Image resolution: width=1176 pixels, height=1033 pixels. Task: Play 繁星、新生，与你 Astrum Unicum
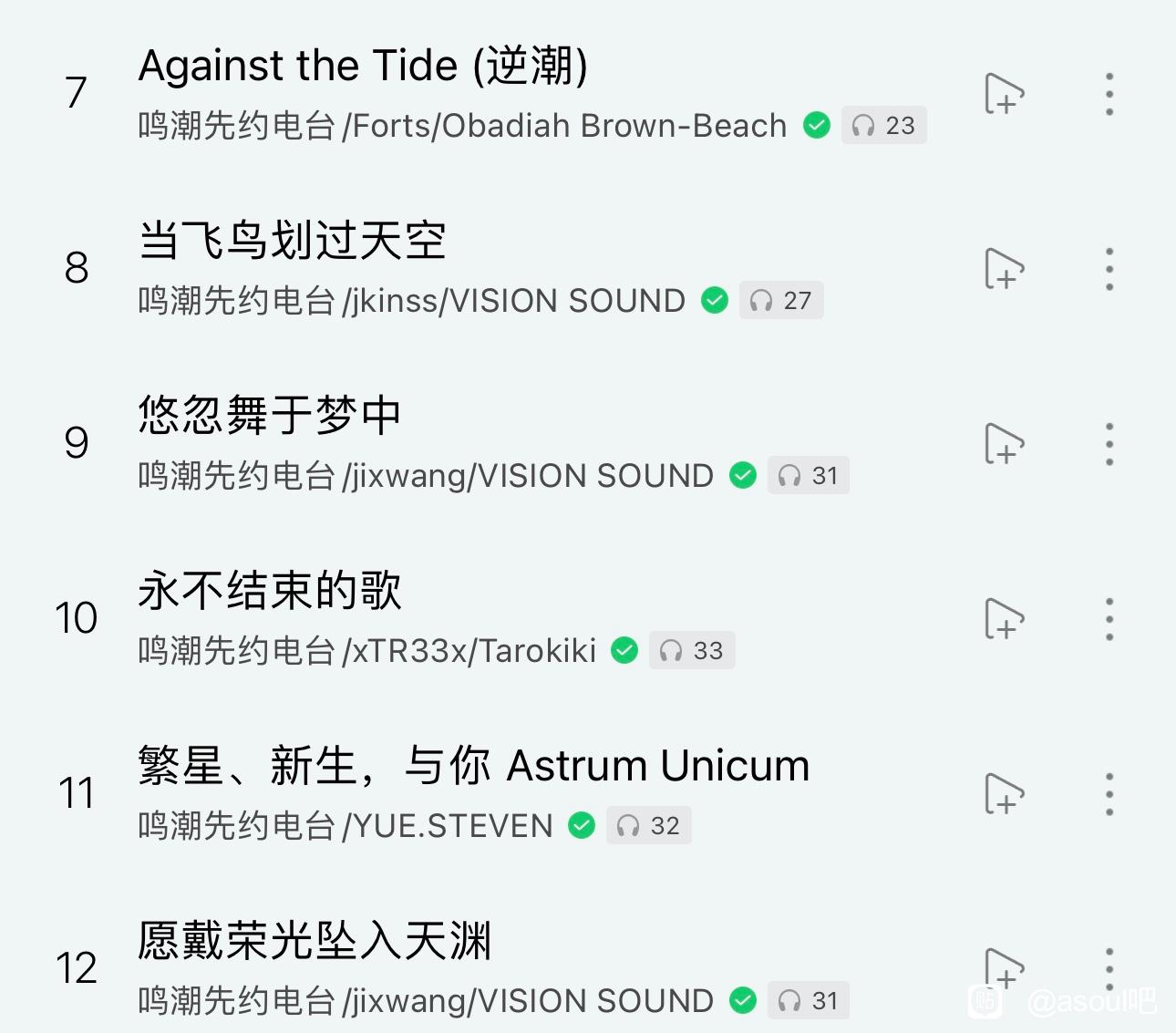pyautogui.click(x=473, y=767)
